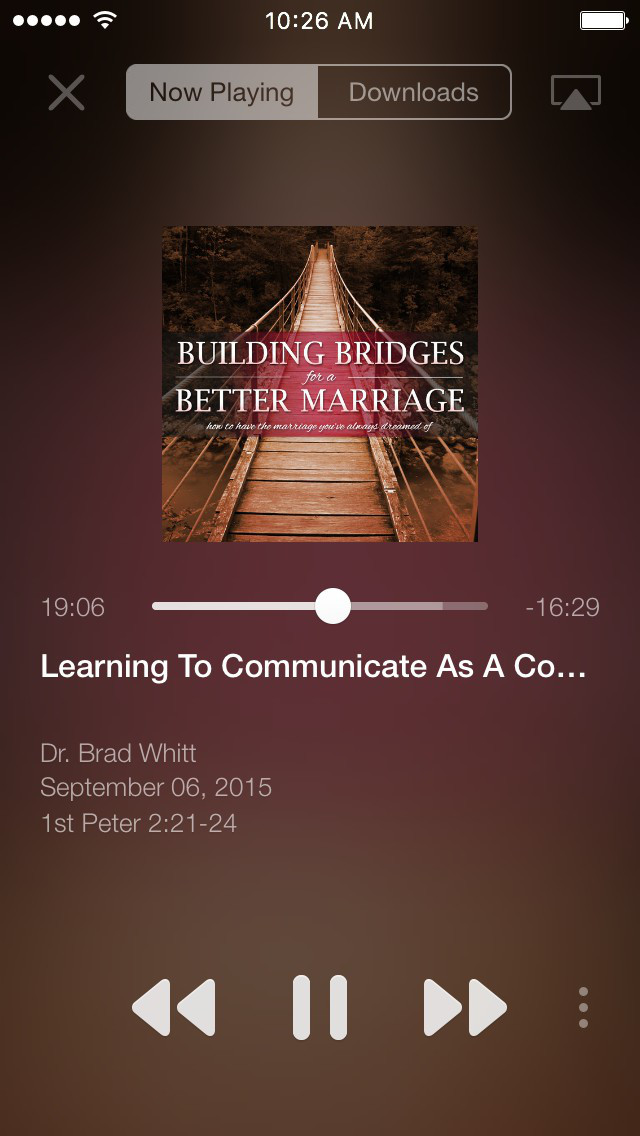Screen dimensions: 640x1136
Task: Fast-forward the sermon audio
Action: [x=465, y=1007]
